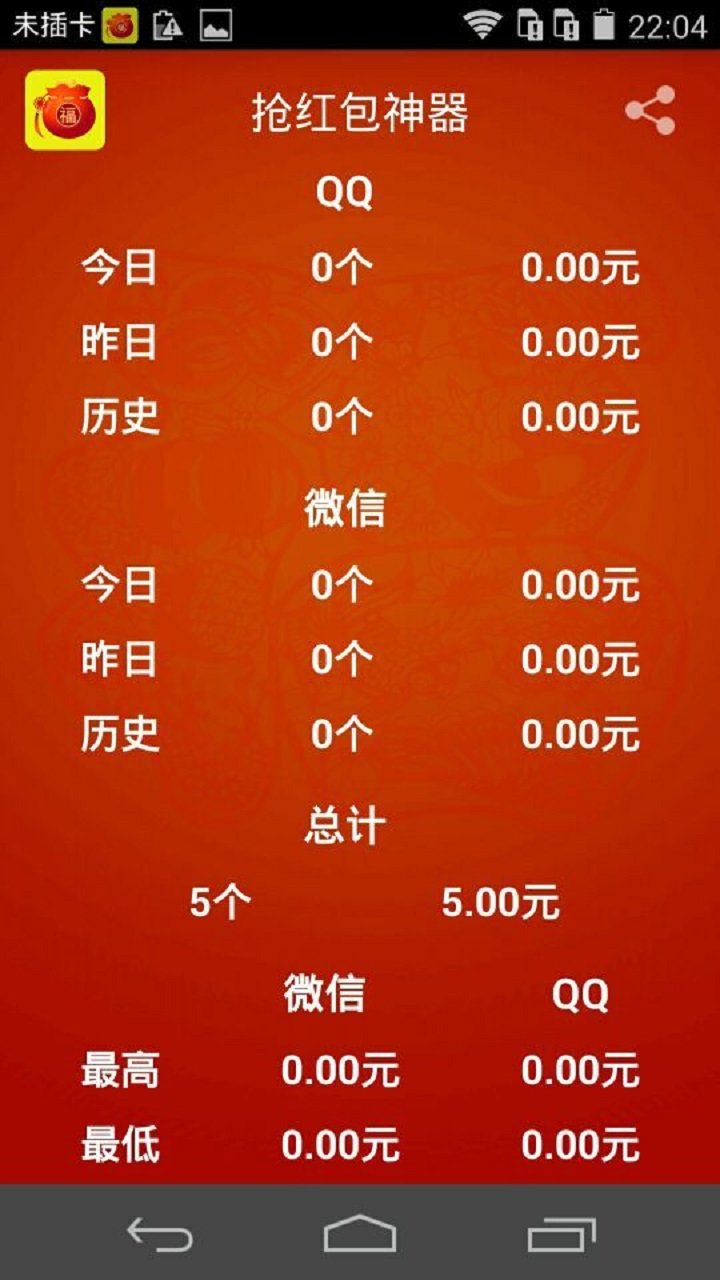Go back with the system back button

point(160,1234)
